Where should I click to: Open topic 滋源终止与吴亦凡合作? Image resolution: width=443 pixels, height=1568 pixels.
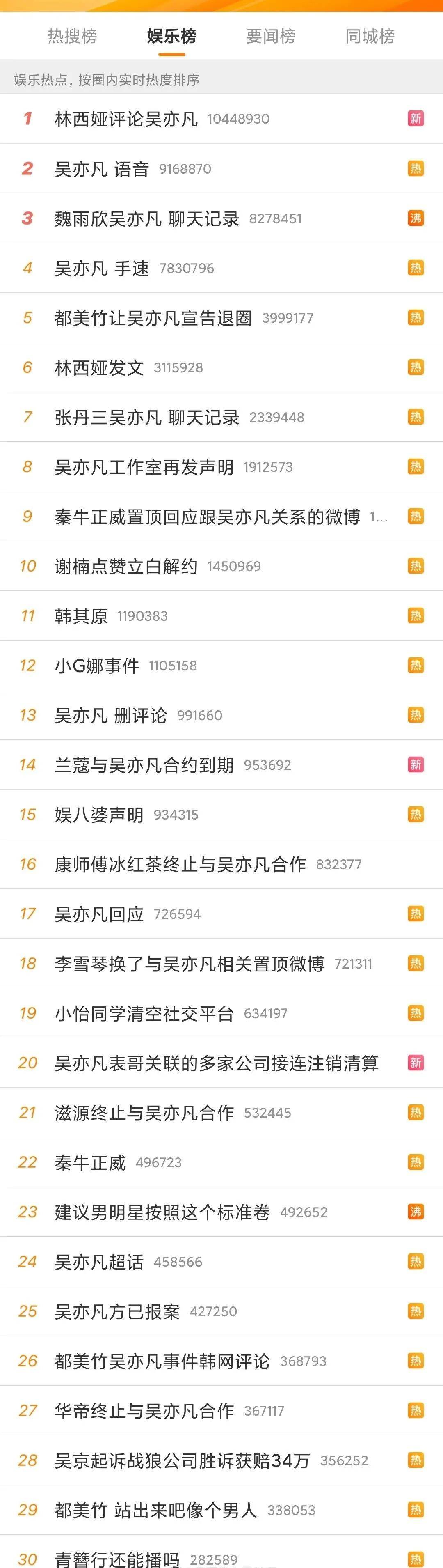point(144,1113)
